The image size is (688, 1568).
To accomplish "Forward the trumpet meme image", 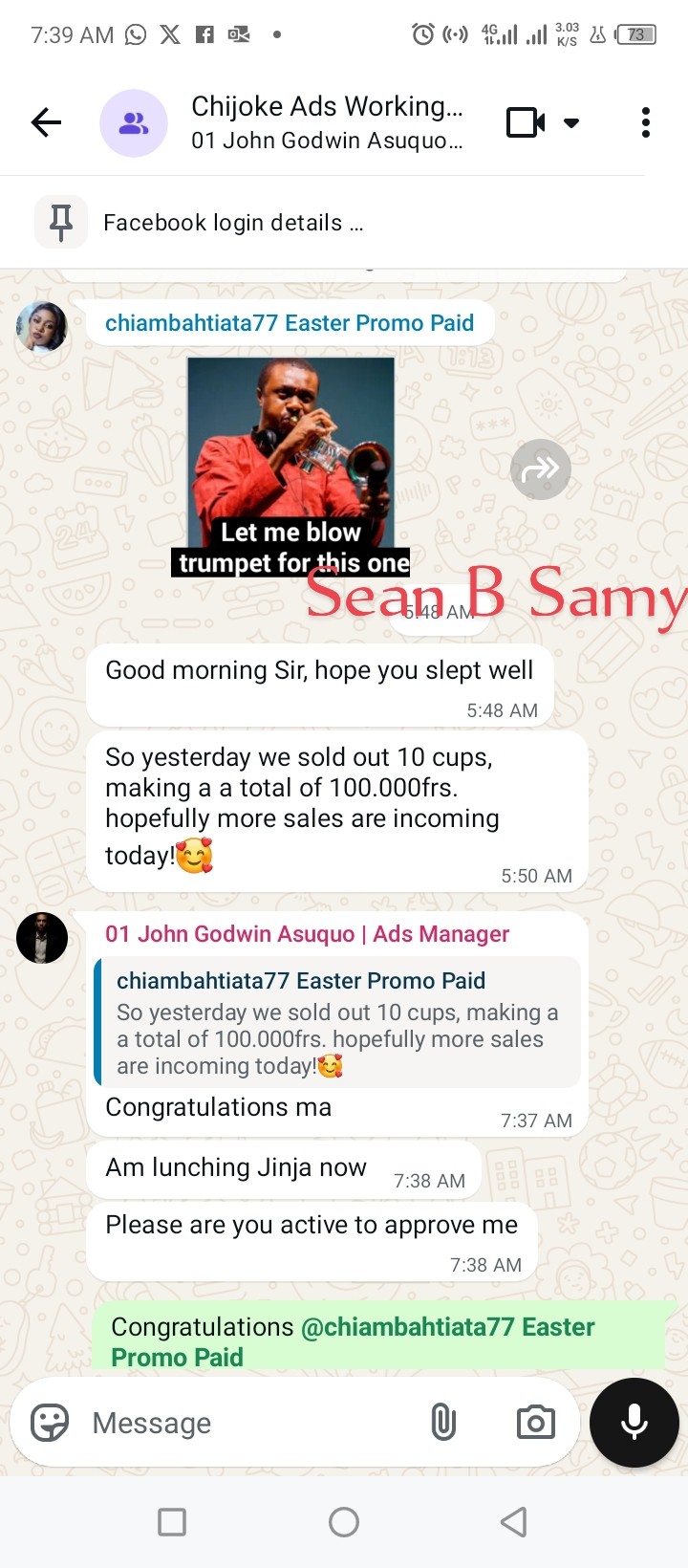I will pos(541,468).
